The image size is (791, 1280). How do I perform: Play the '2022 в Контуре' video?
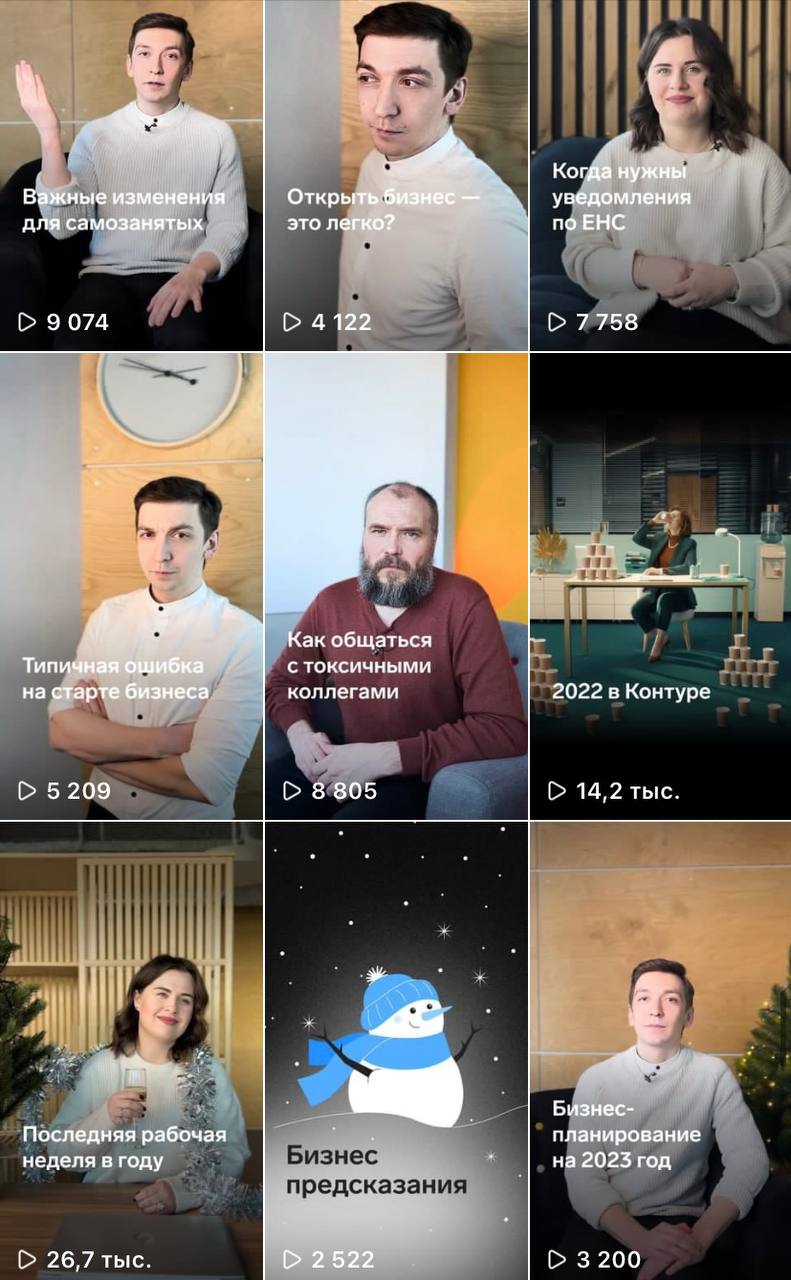pos(660,586)
